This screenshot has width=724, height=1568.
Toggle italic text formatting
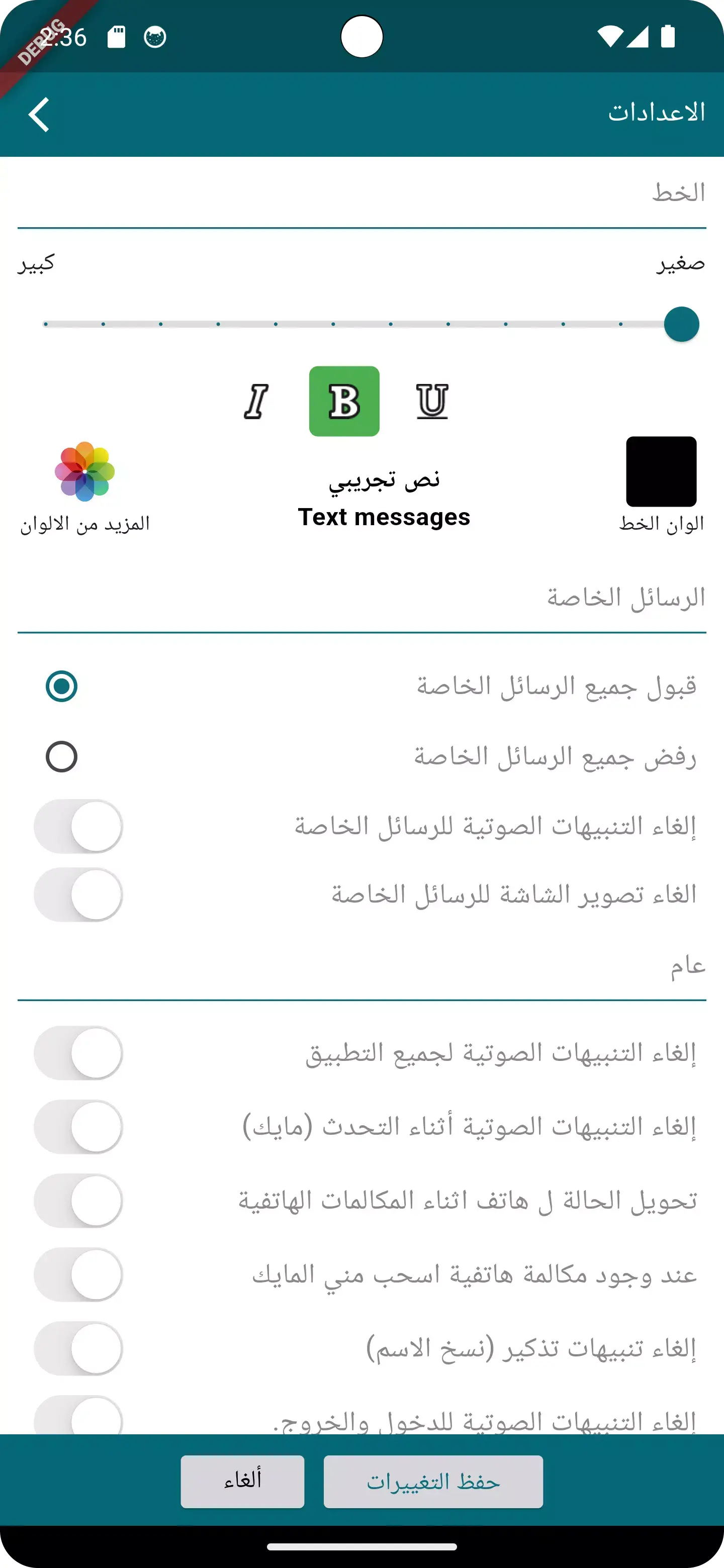pos(256,402)
